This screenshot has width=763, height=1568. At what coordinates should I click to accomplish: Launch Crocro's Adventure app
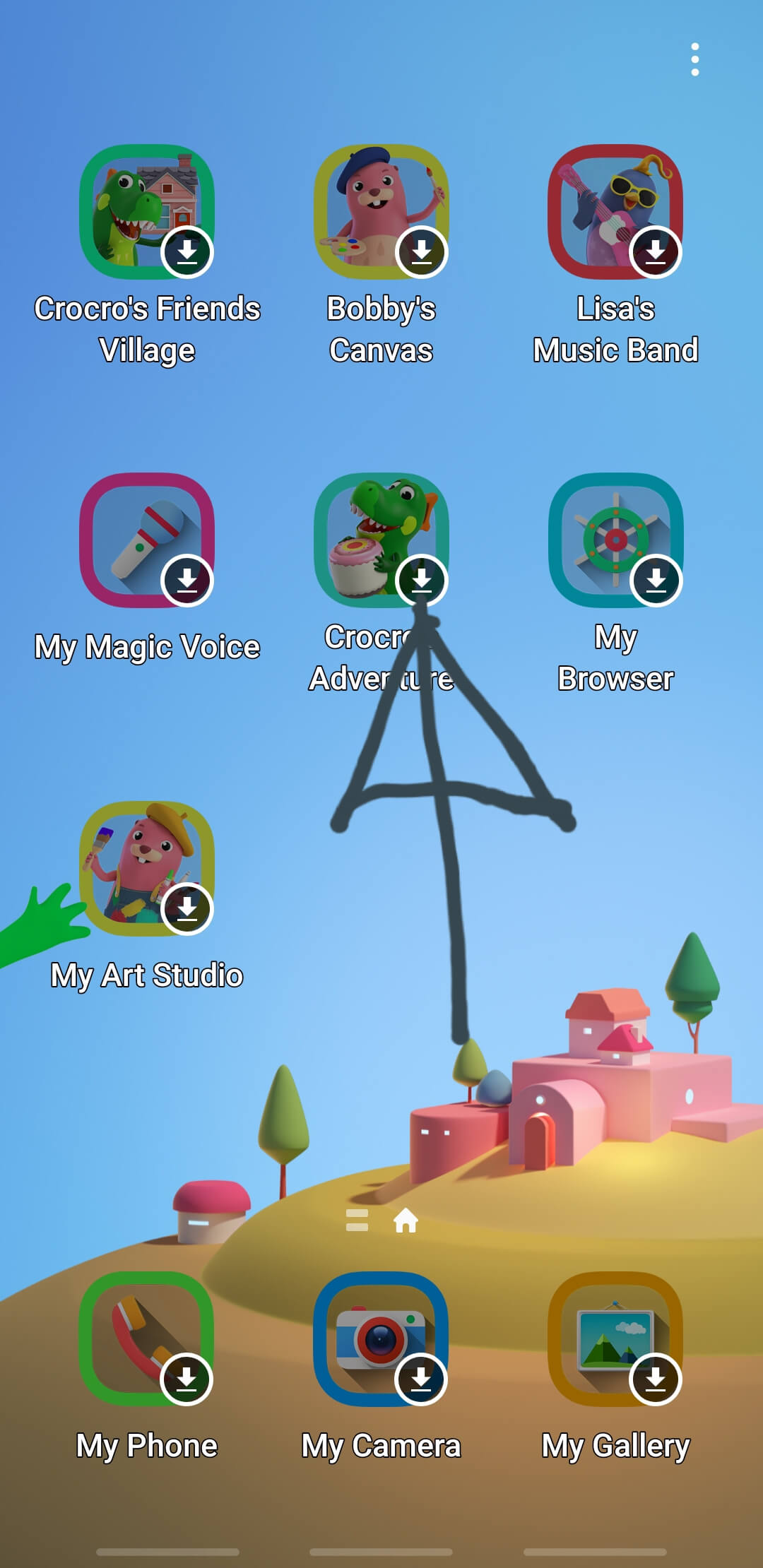(x=381, y=540)
